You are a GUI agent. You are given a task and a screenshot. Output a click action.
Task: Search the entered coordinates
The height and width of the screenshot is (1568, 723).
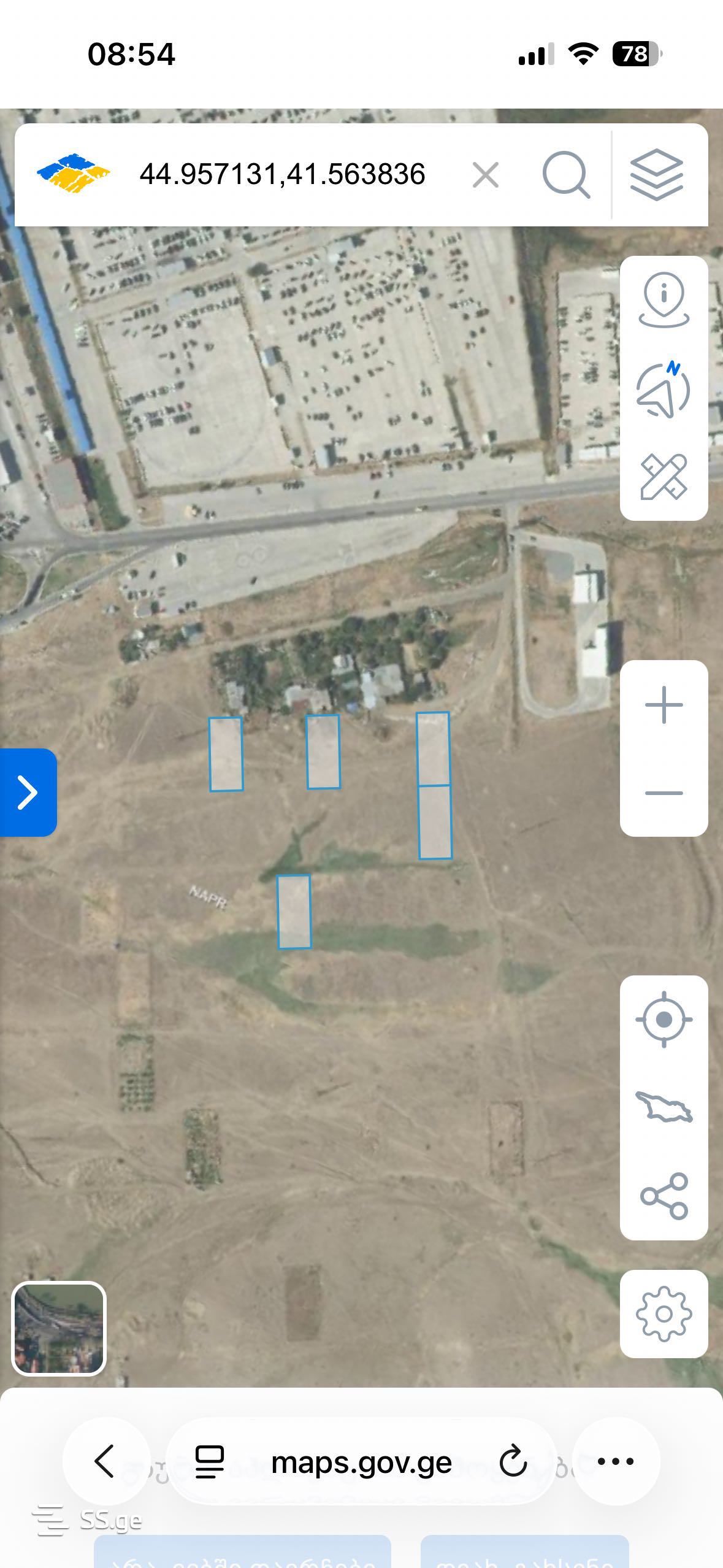565,175
